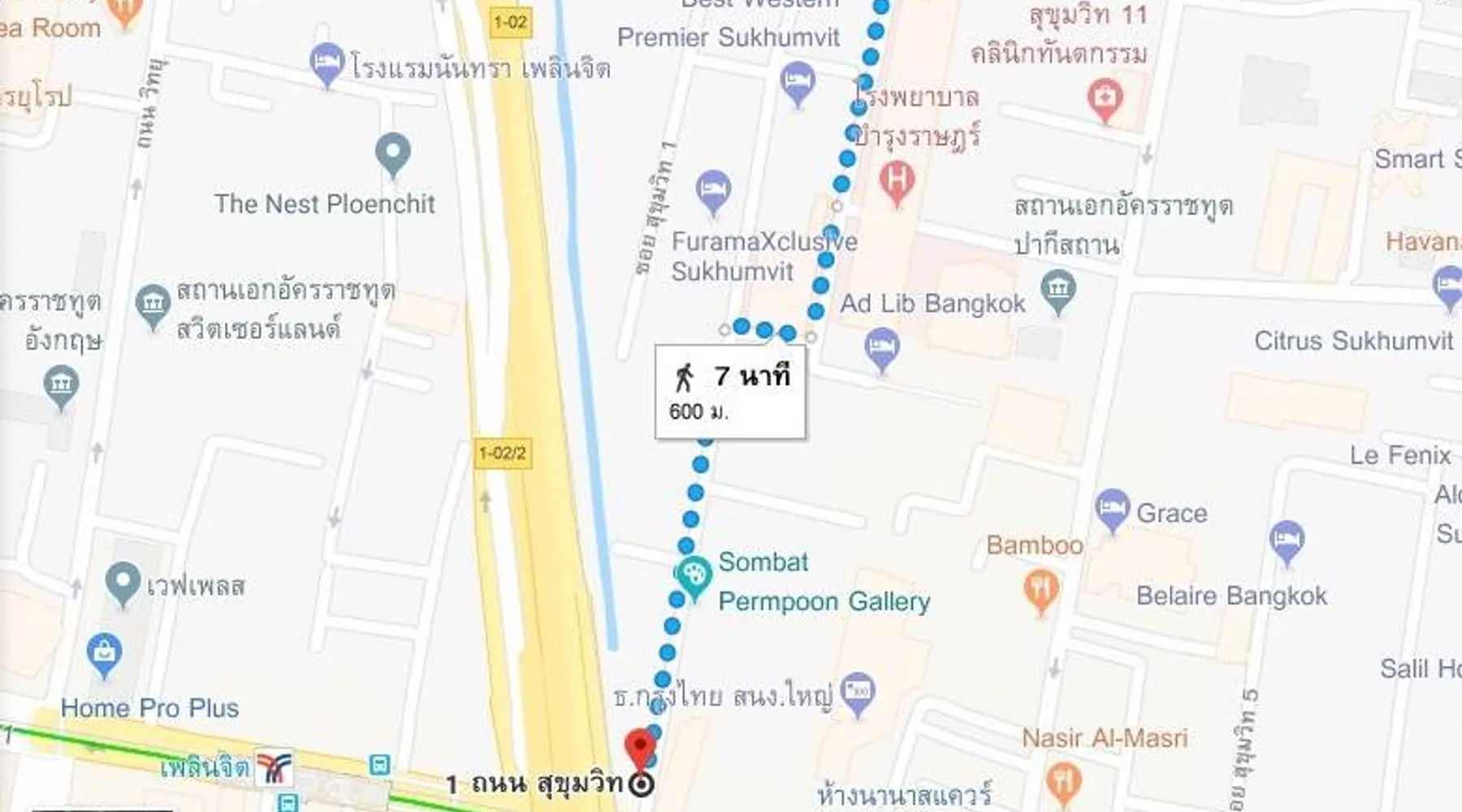Select the Best Western Premier Sukhumvit hotel pin
Screen dimensions: 1462x812
click(x=797, y=82)
